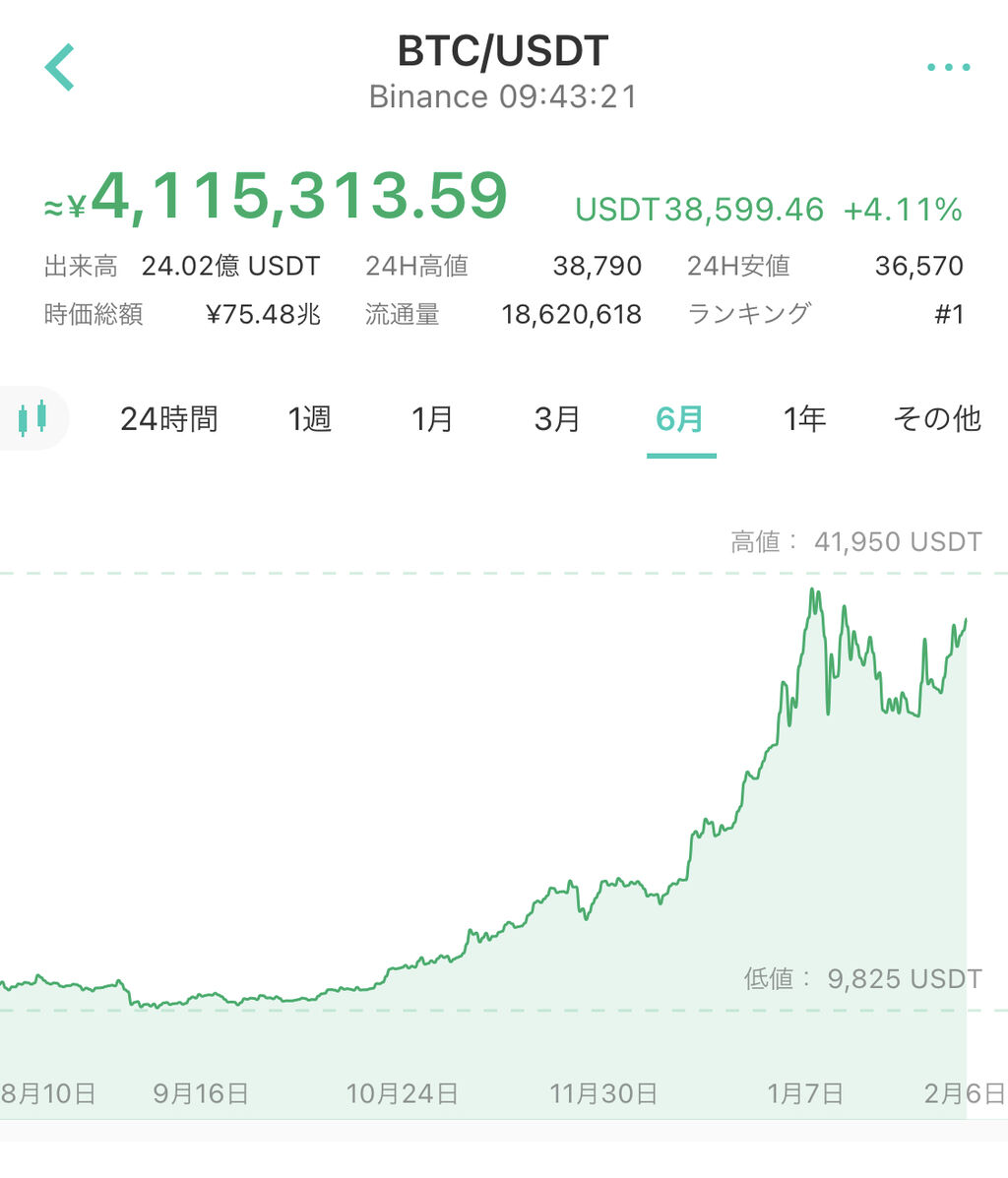The width and height of the screenshot is (1008, 1178).
Task: View the 1年 price history
Action: [804, 419]
